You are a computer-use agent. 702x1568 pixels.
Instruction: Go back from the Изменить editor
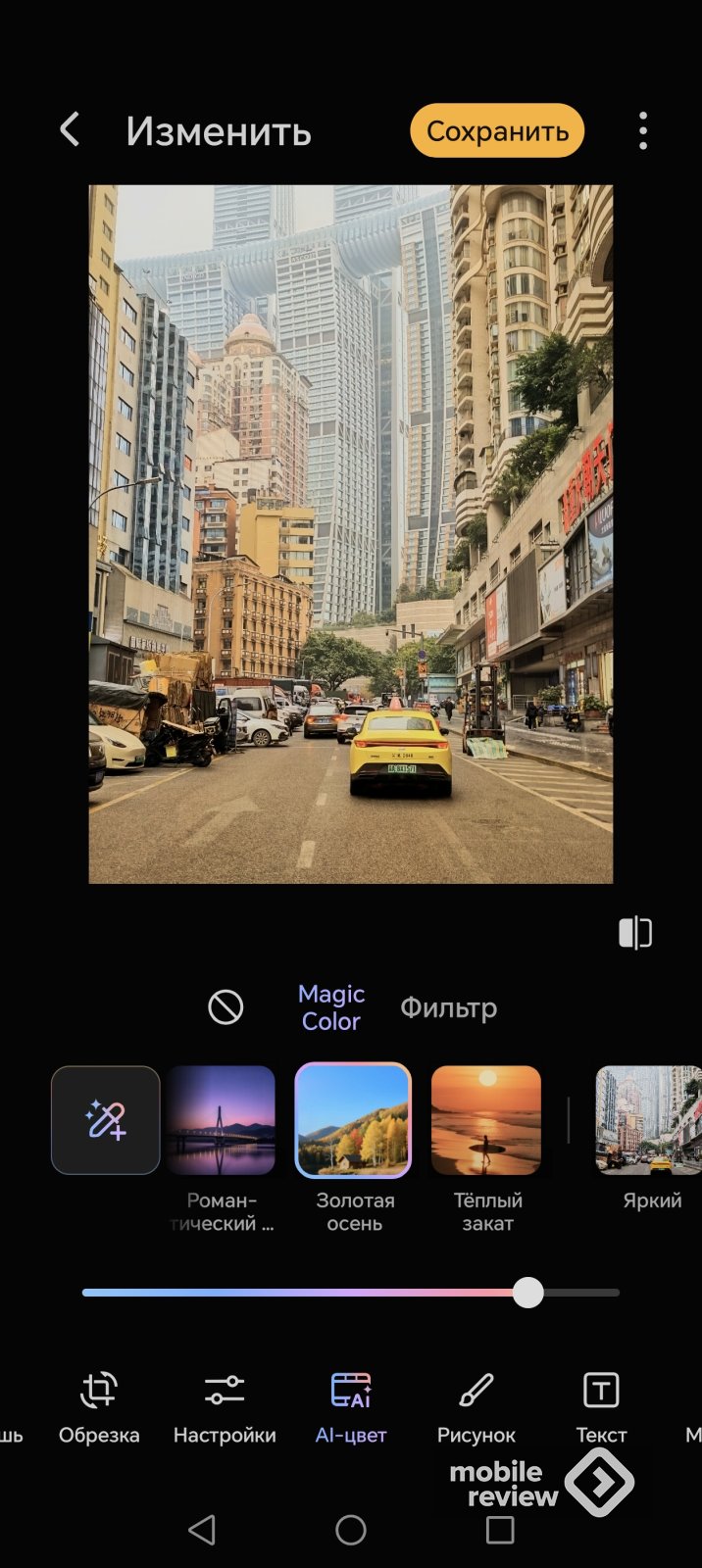pos(70,130)
